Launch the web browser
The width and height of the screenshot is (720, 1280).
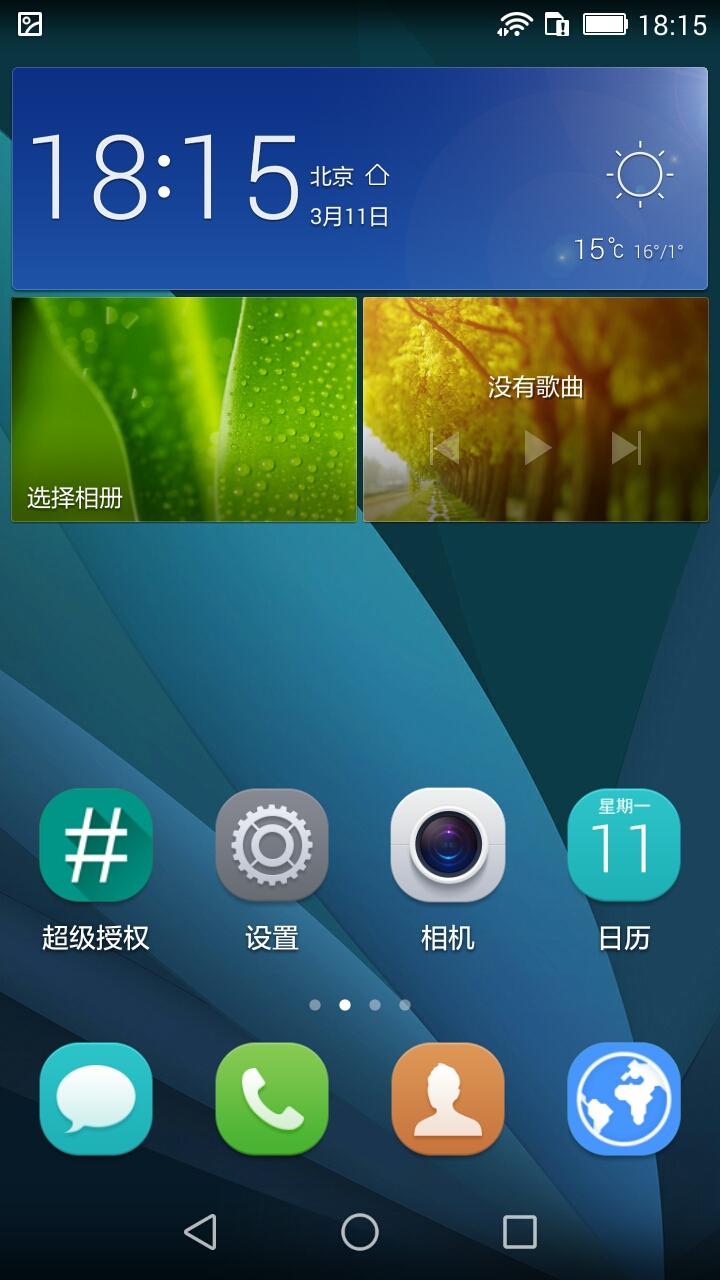(x=624, y=1099)
